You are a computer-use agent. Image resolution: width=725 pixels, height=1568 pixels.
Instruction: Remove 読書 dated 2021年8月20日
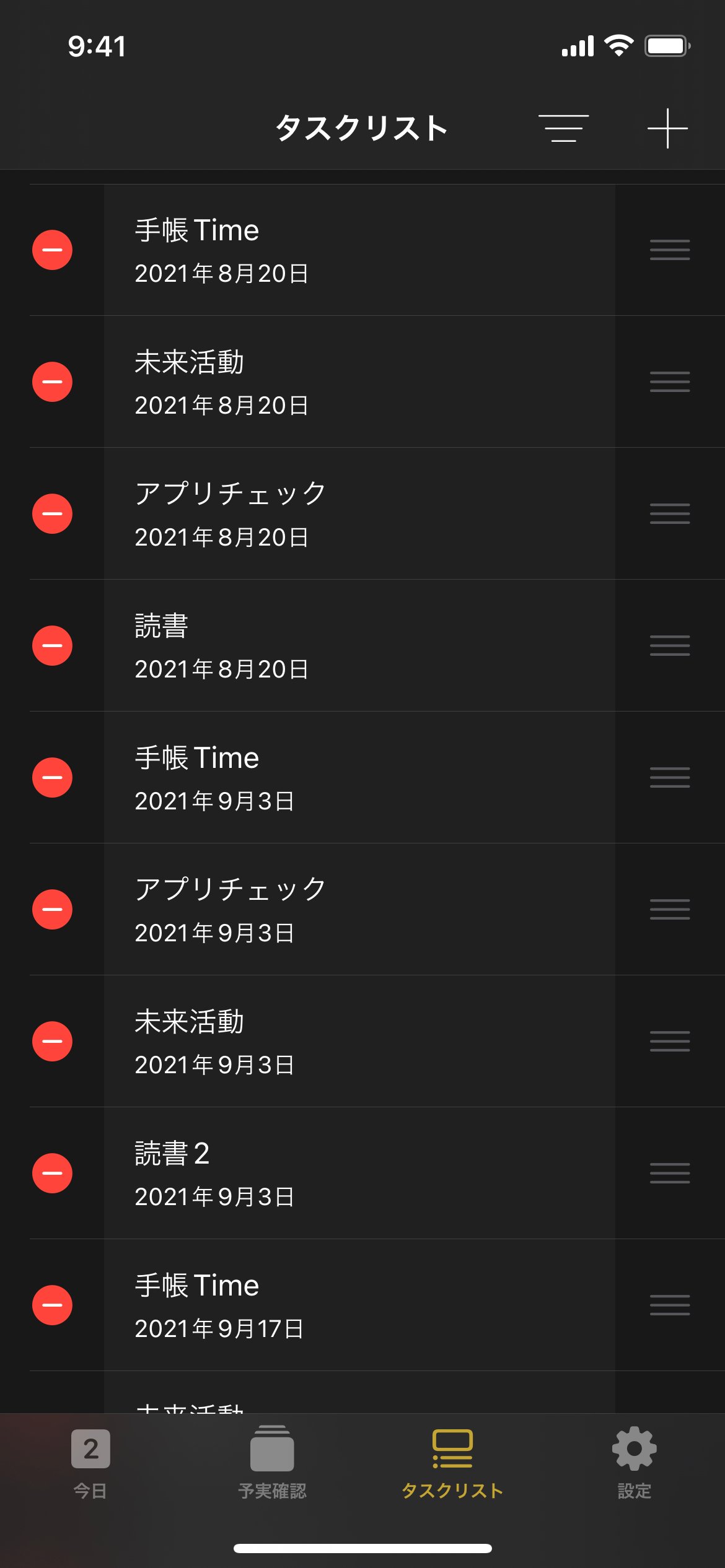pyautogui.click(x=52, y=646)
